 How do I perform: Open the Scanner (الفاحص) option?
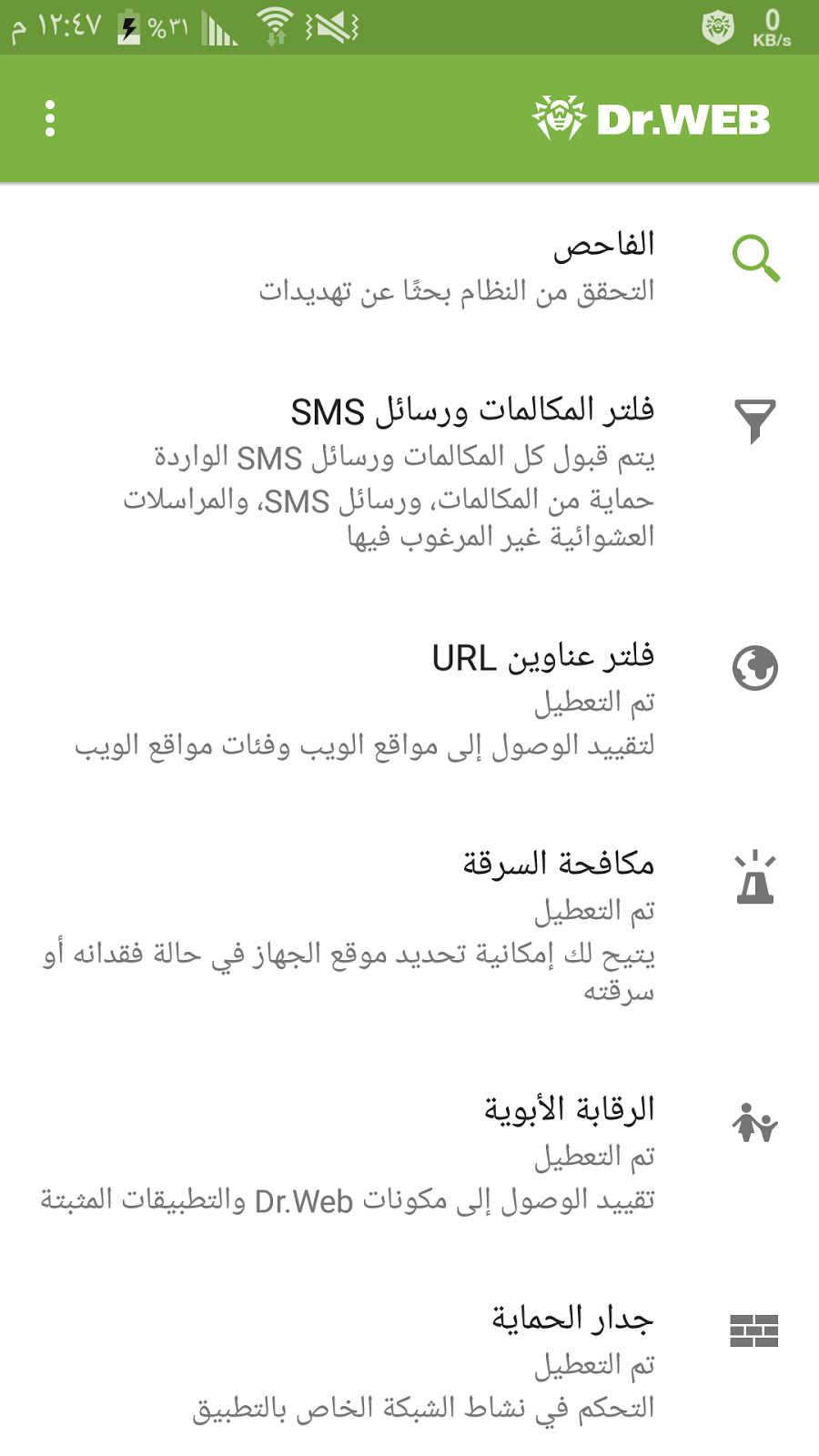pyautogui.click(x=409, y=266)
